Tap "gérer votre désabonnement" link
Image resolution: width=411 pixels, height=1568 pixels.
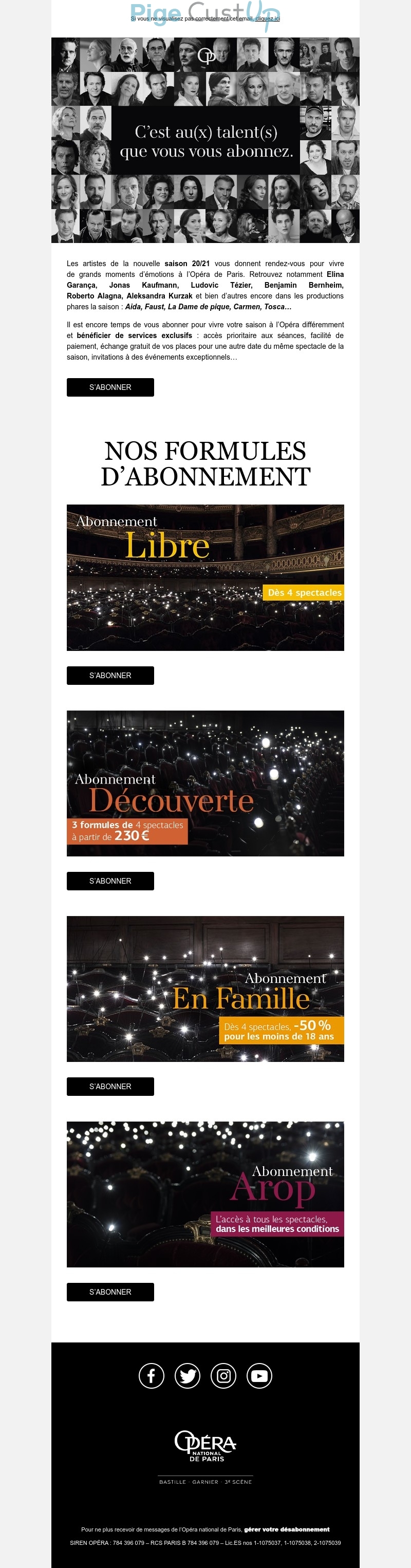[287, 1529]
